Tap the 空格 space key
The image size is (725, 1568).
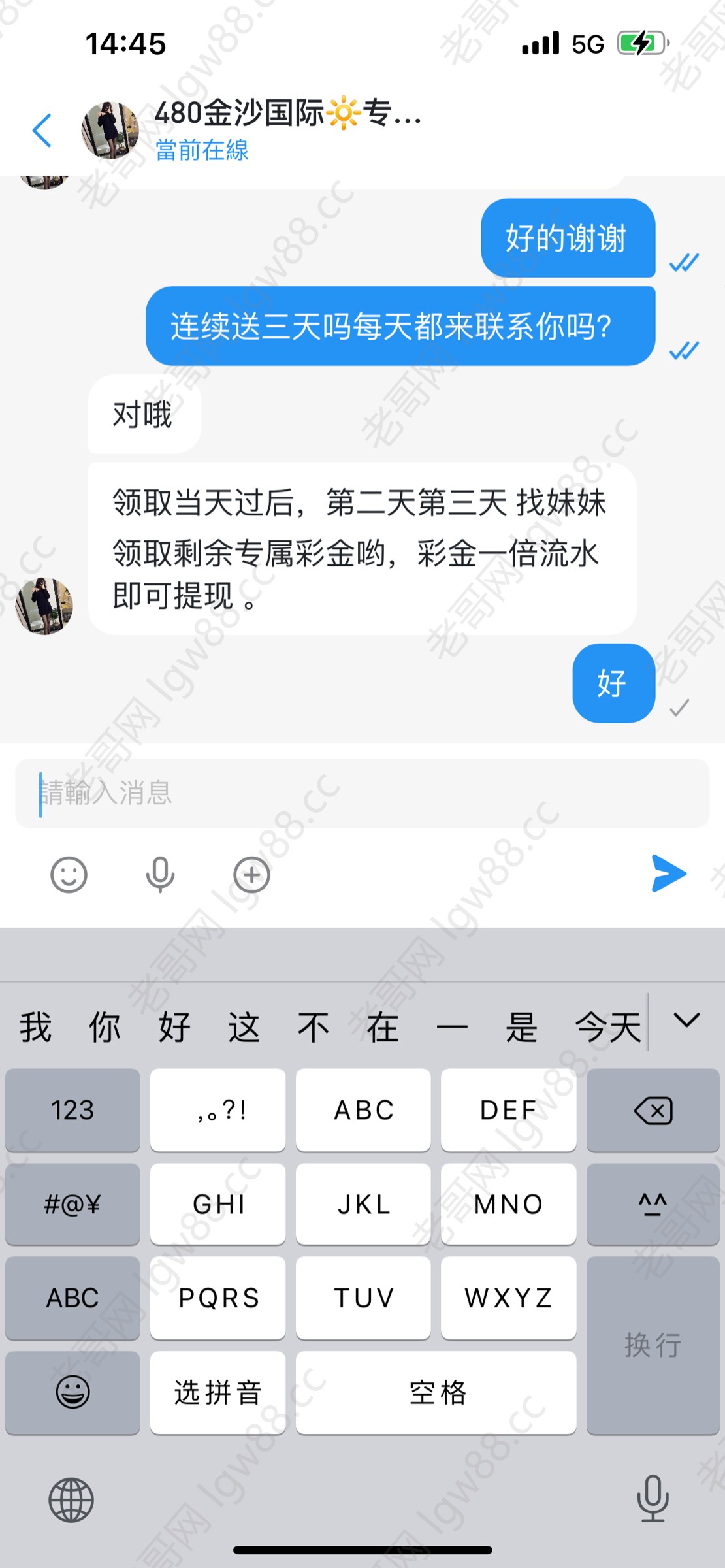436,1392
